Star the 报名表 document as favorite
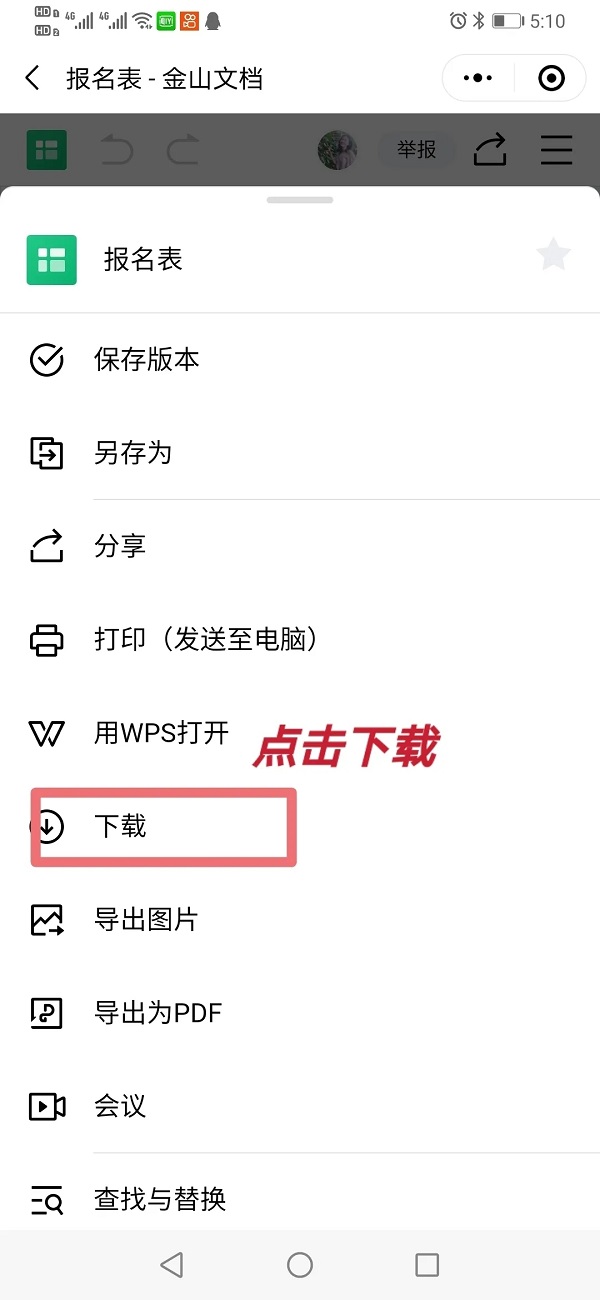600x1300 pixels. [x=553, y=256]
